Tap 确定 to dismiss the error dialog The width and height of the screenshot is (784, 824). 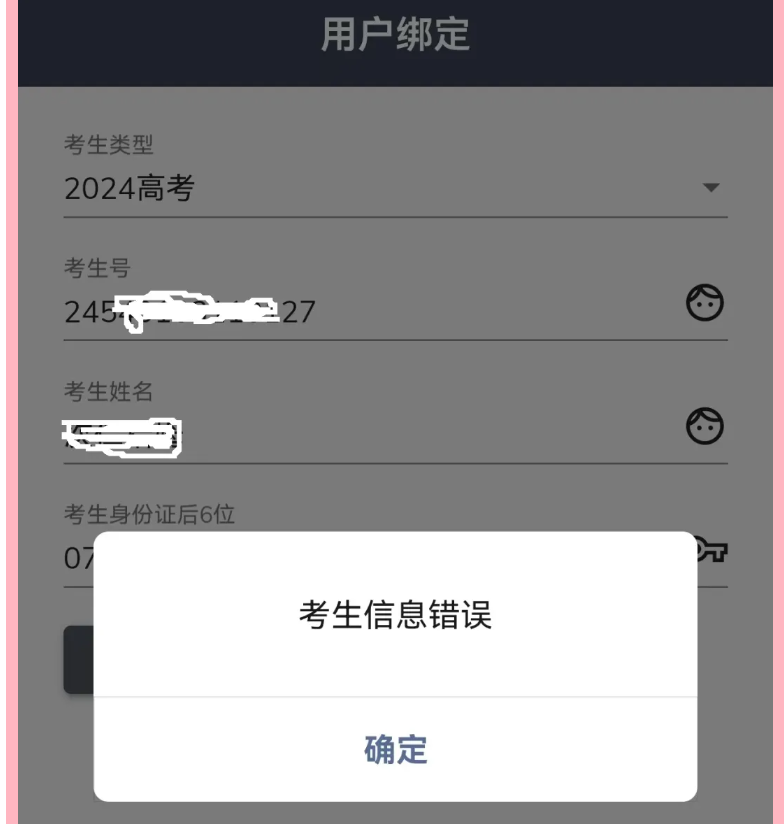[x=395, y=749]
